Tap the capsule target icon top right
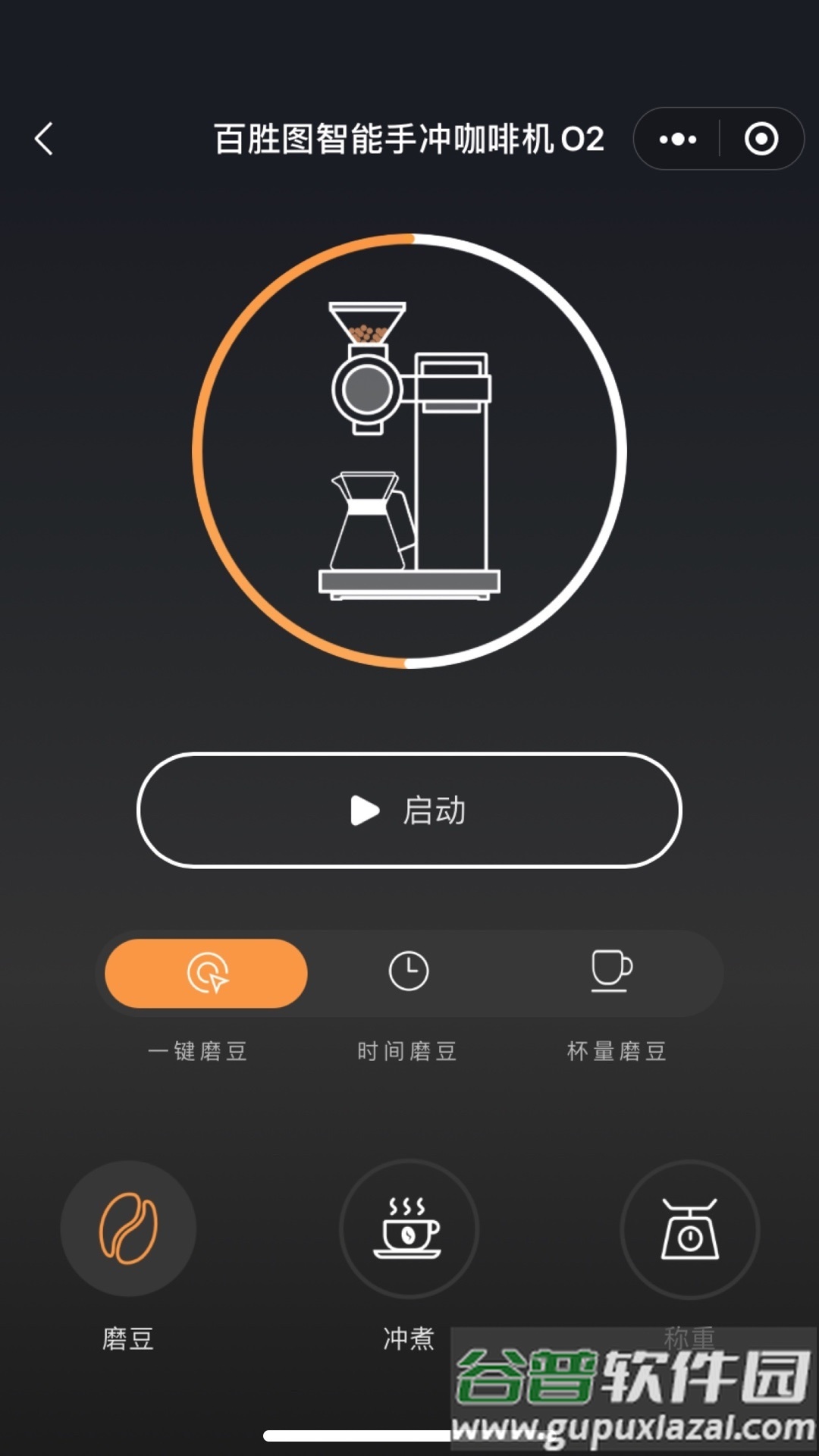Screen dimensions: 819x1456 (761, 138)
